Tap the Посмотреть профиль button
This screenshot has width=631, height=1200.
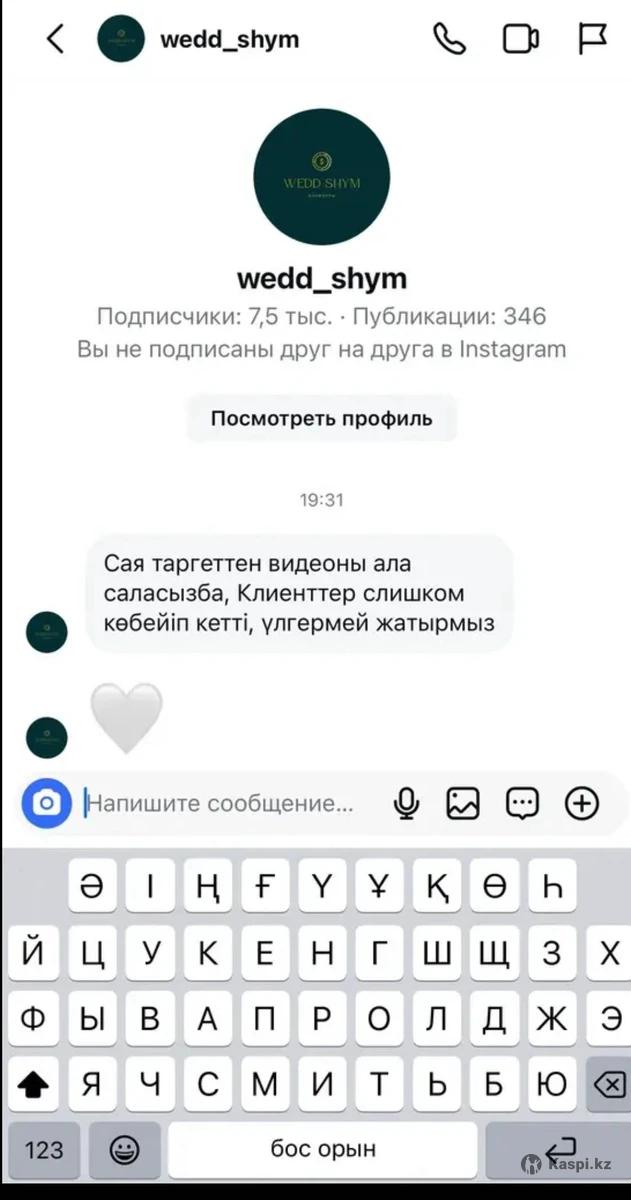[x=321, y=418]
